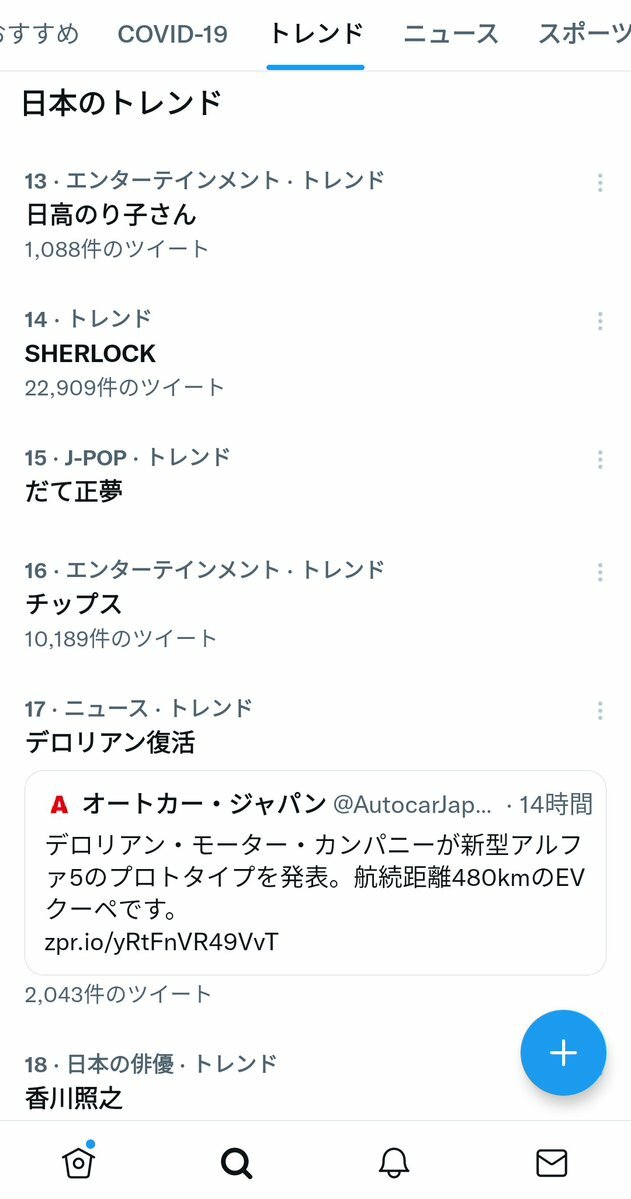Open the オートカー・ジャパン tweet card
631x1199 pixels.
coord(315,872)
